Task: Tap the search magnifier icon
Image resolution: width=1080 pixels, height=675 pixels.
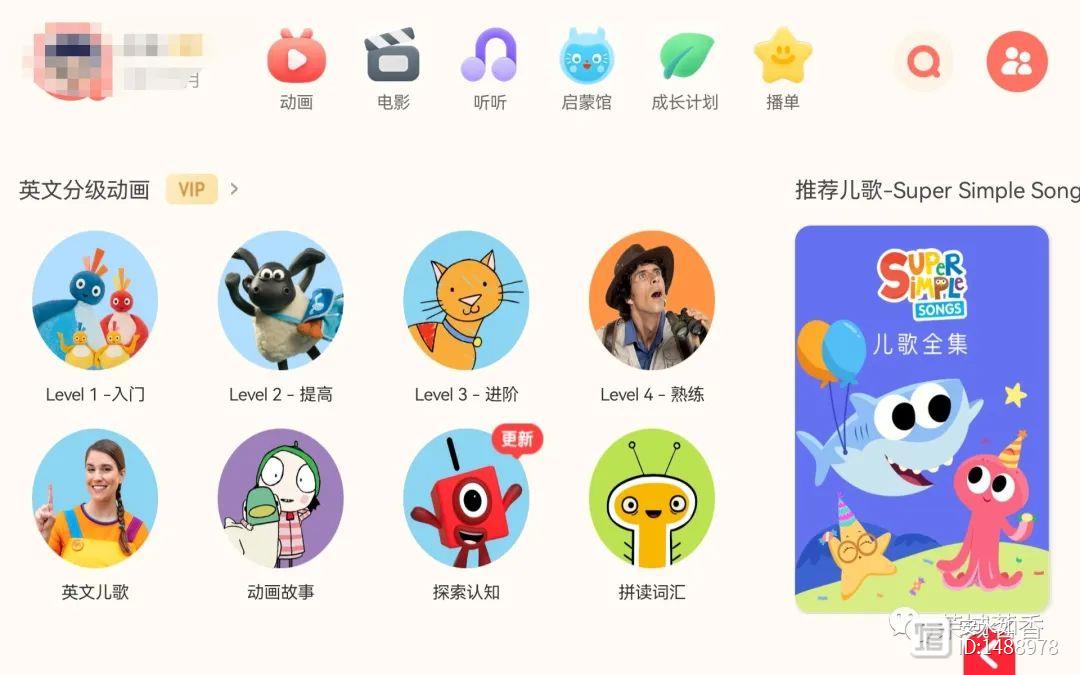Action: [923, 62]
